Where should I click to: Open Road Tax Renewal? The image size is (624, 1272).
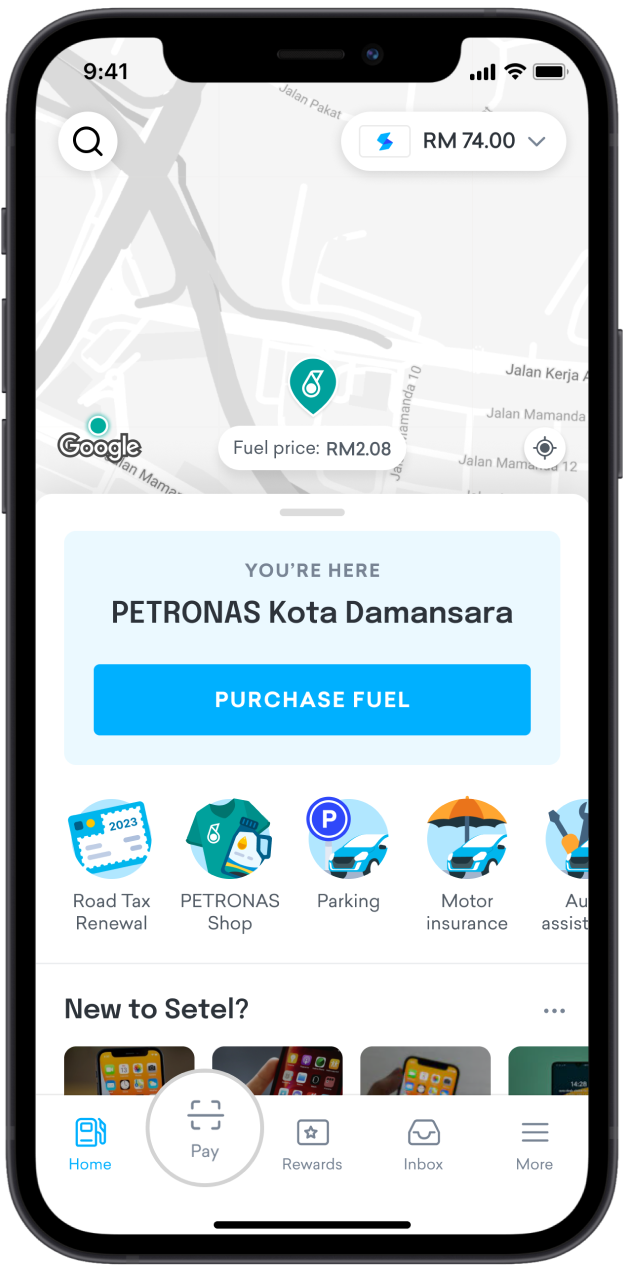tap(111, 865)
